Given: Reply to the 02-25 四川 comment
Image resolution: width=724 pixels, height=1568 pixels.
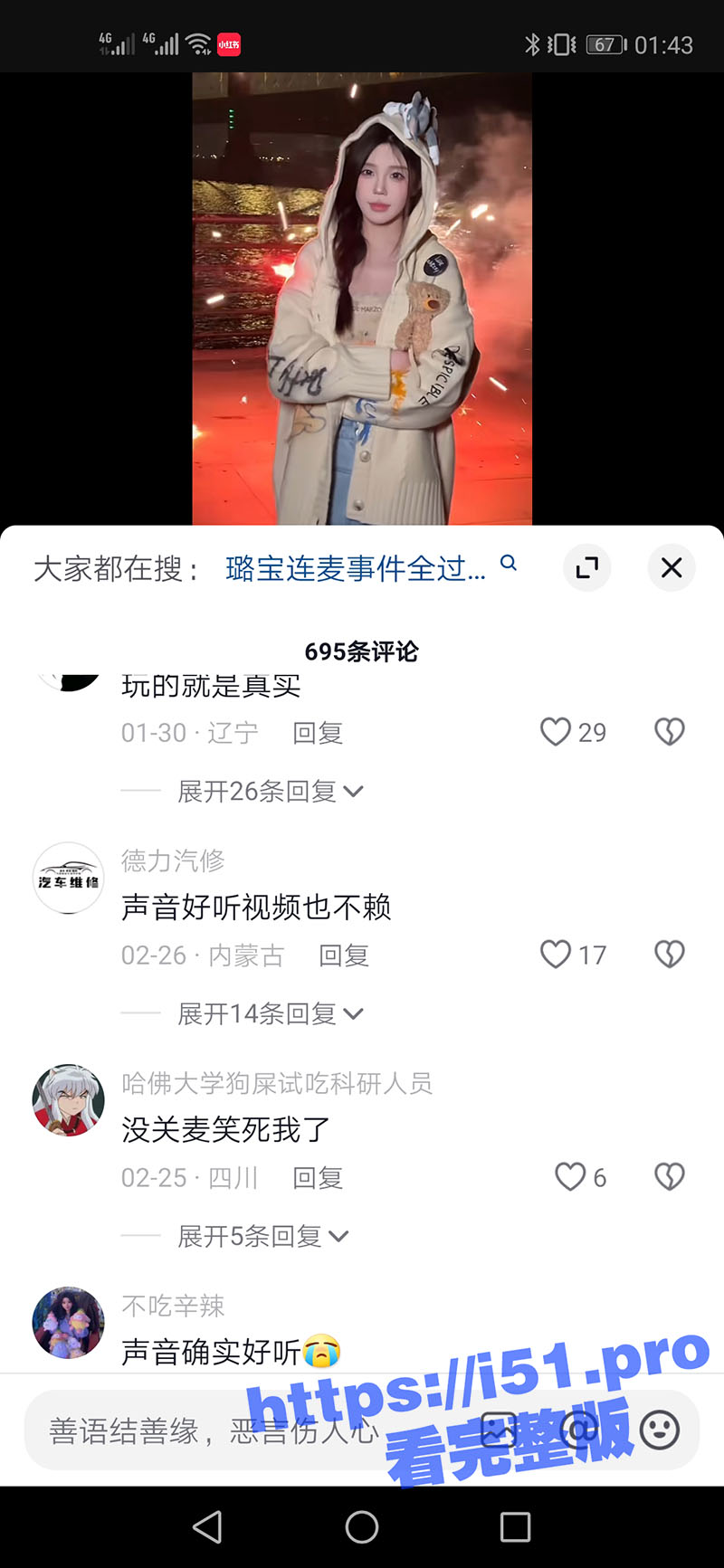Looking at the screenshot, I should coord(318,1178).
